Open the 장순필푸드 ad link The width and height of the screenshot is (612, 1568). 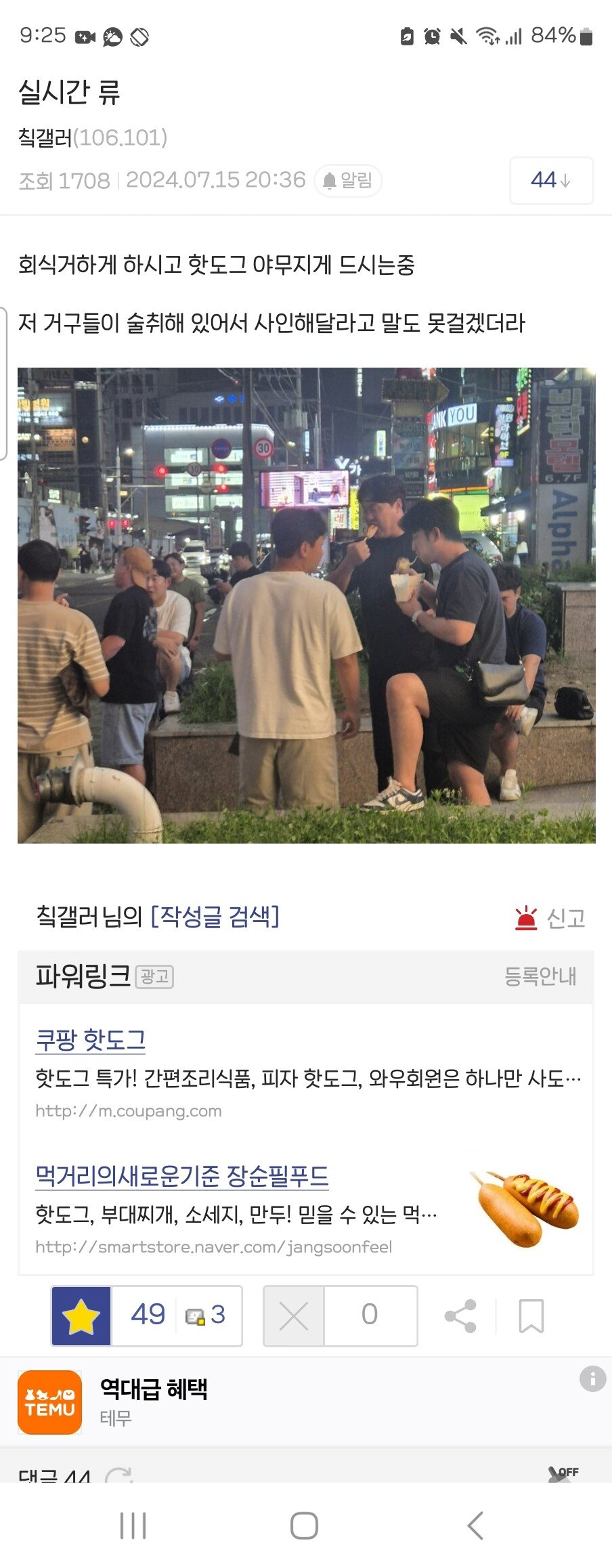[x=181, y=1176]
